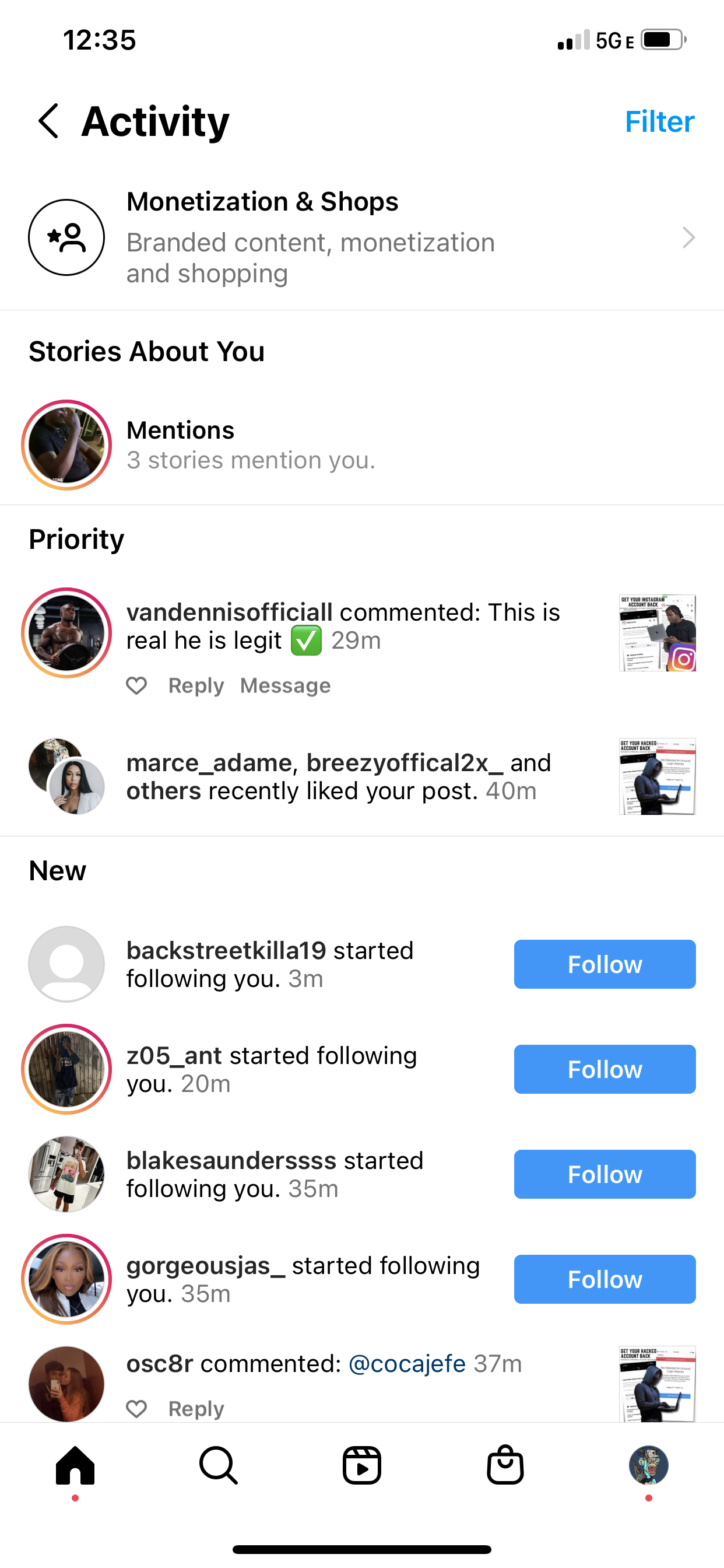Follow blakesaundersss back
Screen dimensions: 724x1568
tap(604, 1174)
